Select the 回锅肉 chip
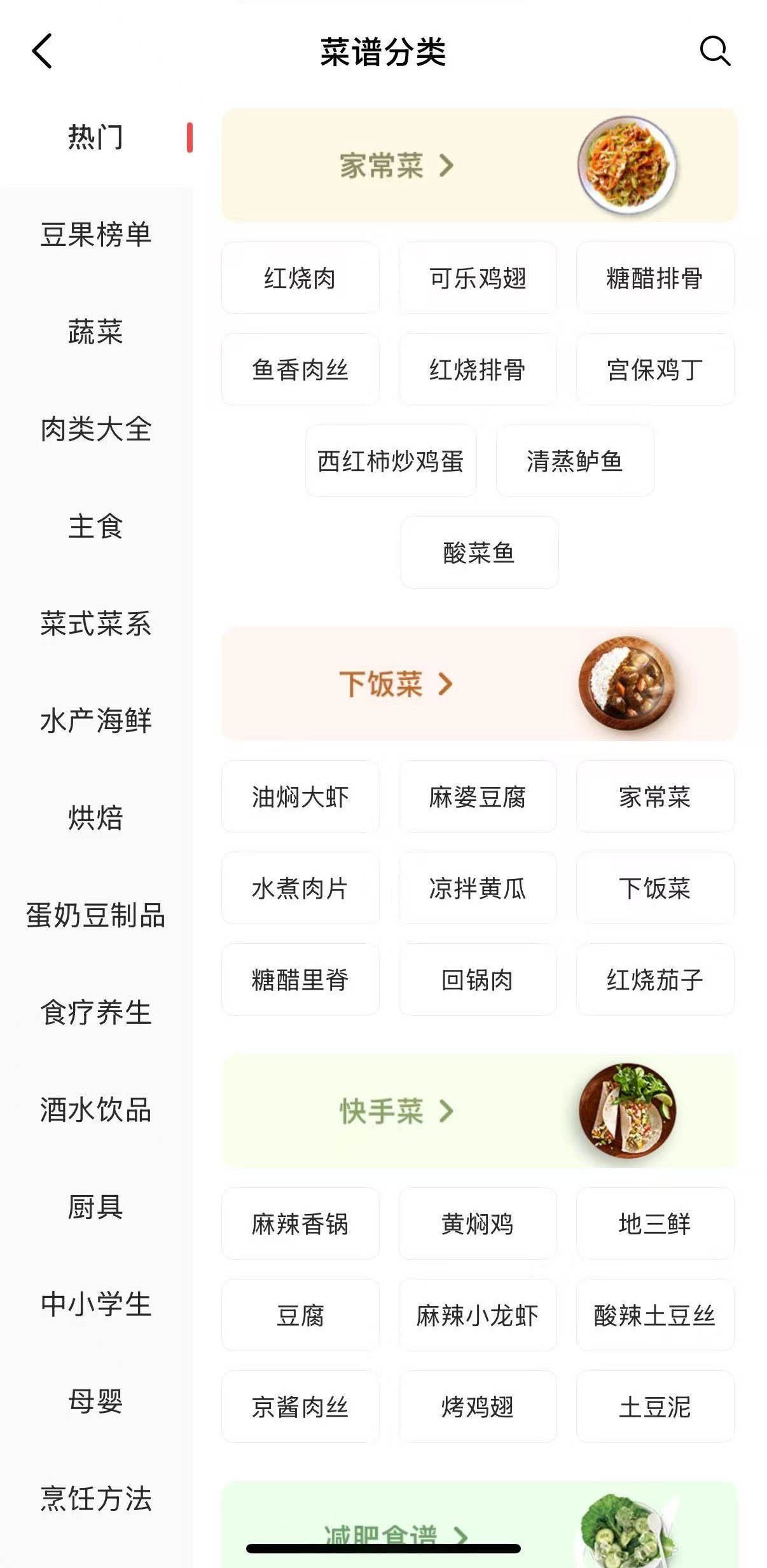This screenshot has height=1568, width=767. (x=478, y=980)
